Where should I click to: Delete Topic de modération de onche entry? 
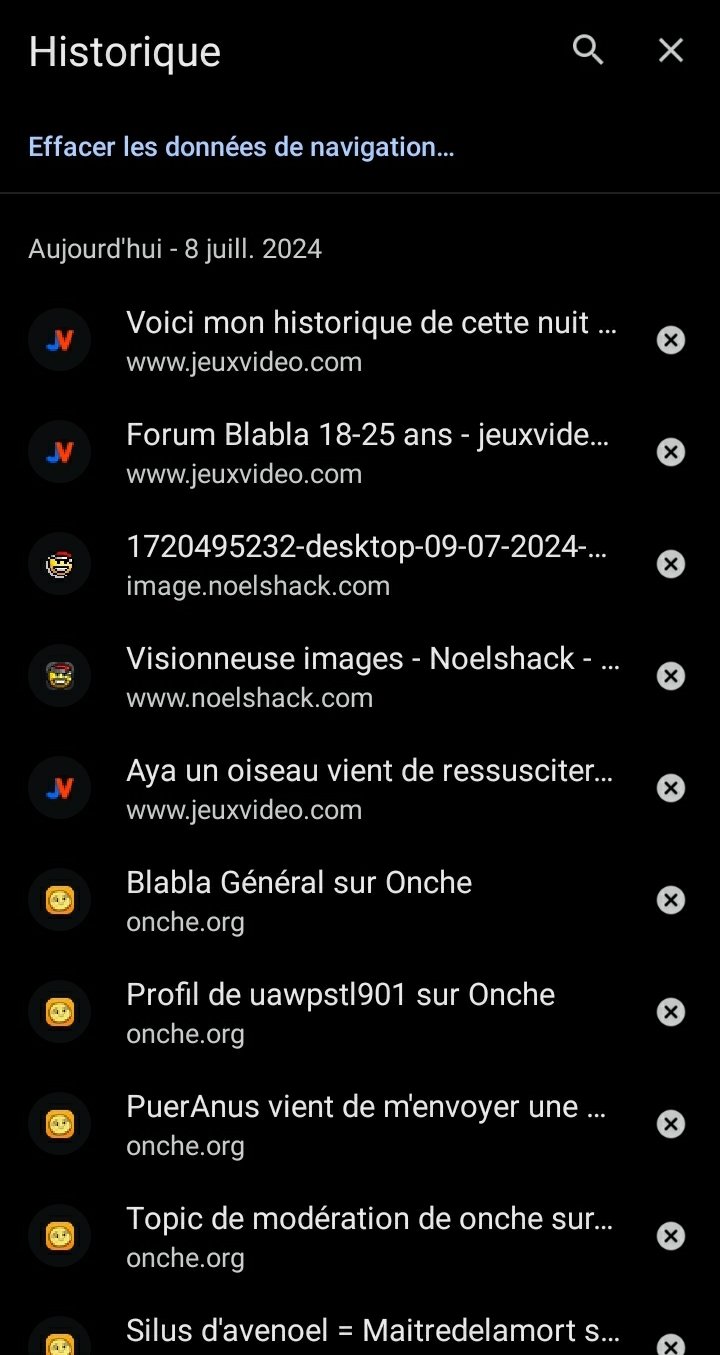[x=670, y=1236]
